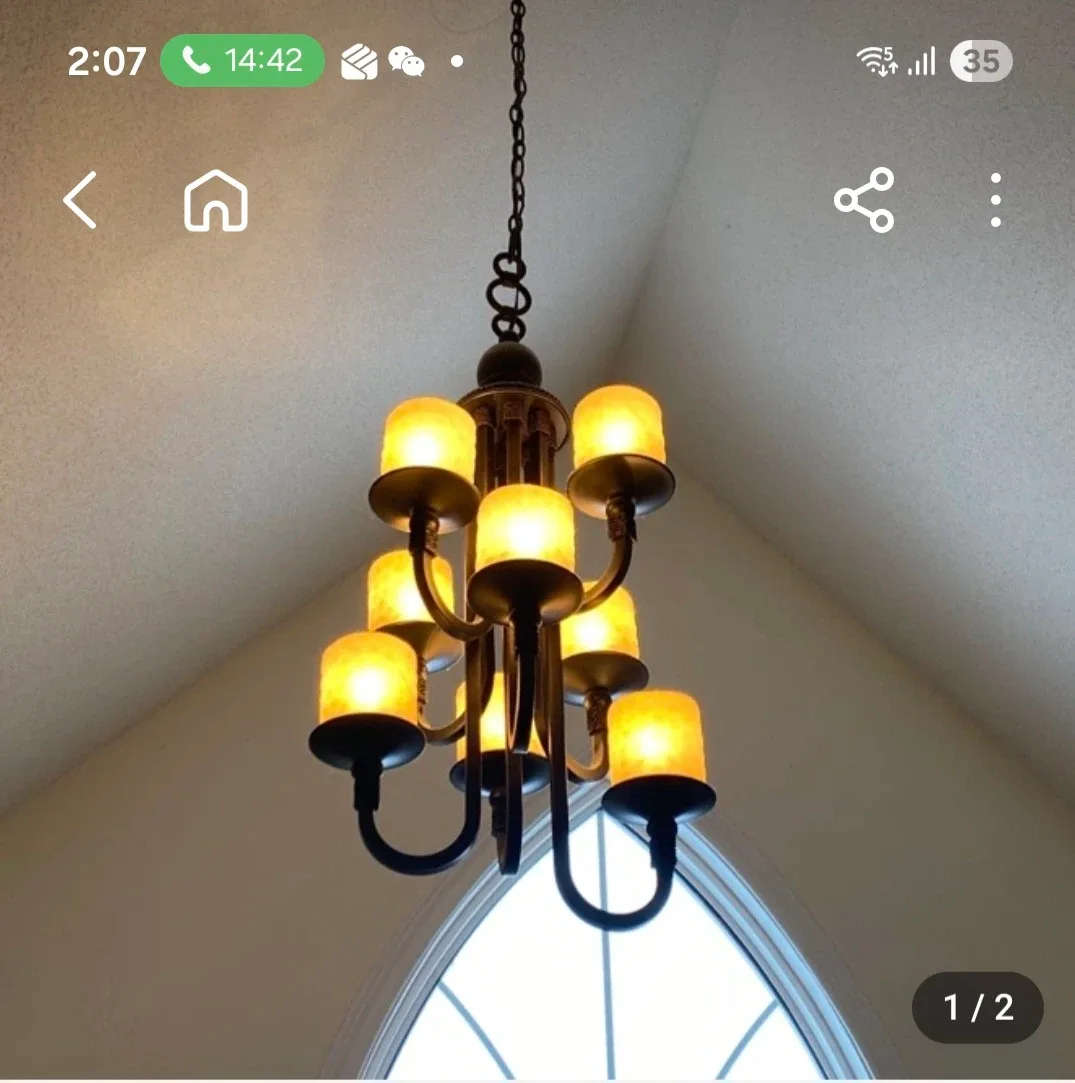Tap the phone icon inside the call pill
The image size is (1075, 1083).
click(x=196, y=61)
